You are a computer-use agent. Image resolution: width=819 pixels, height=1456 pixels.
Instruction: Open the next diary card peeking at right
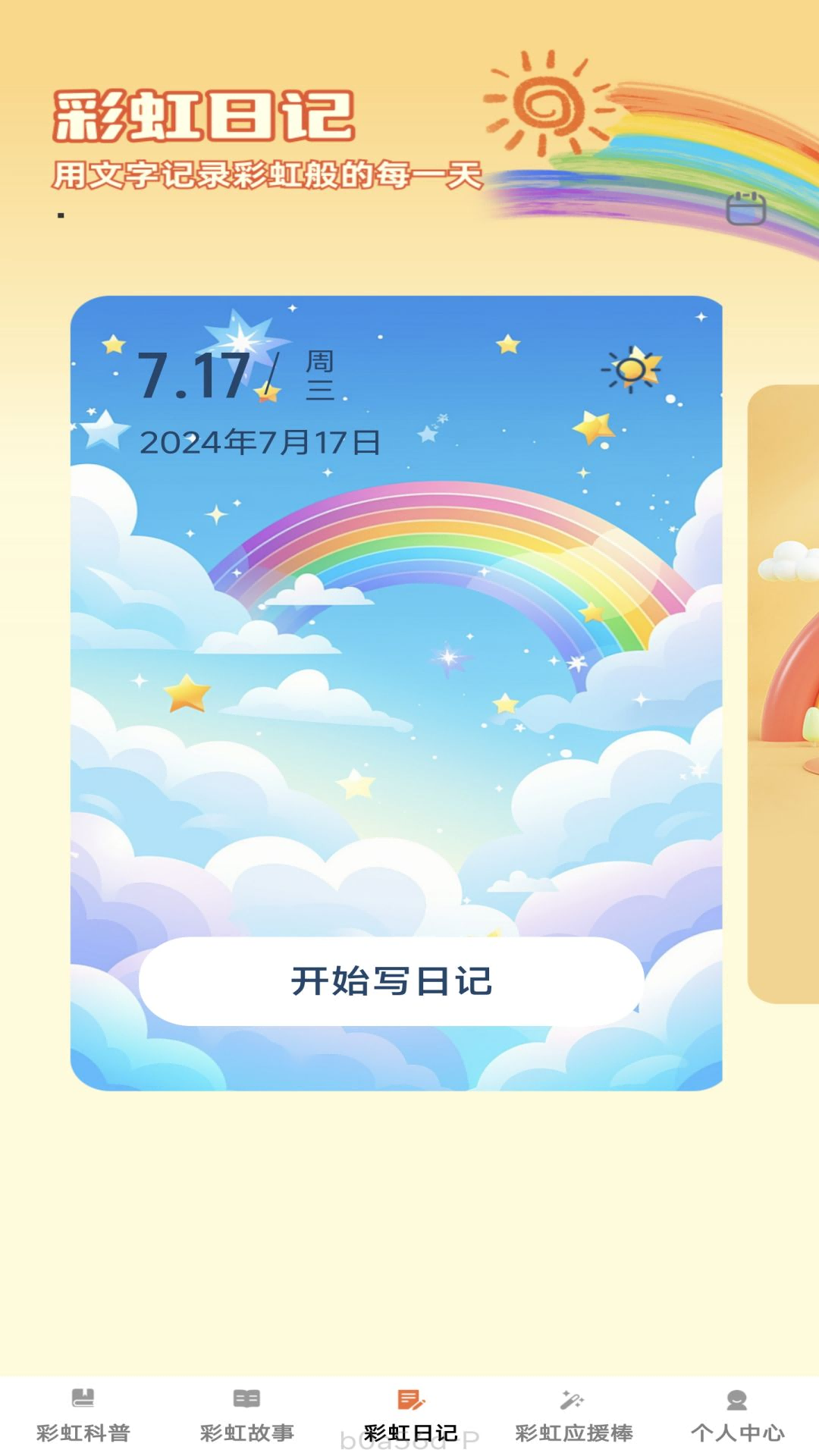pos(785,694)
